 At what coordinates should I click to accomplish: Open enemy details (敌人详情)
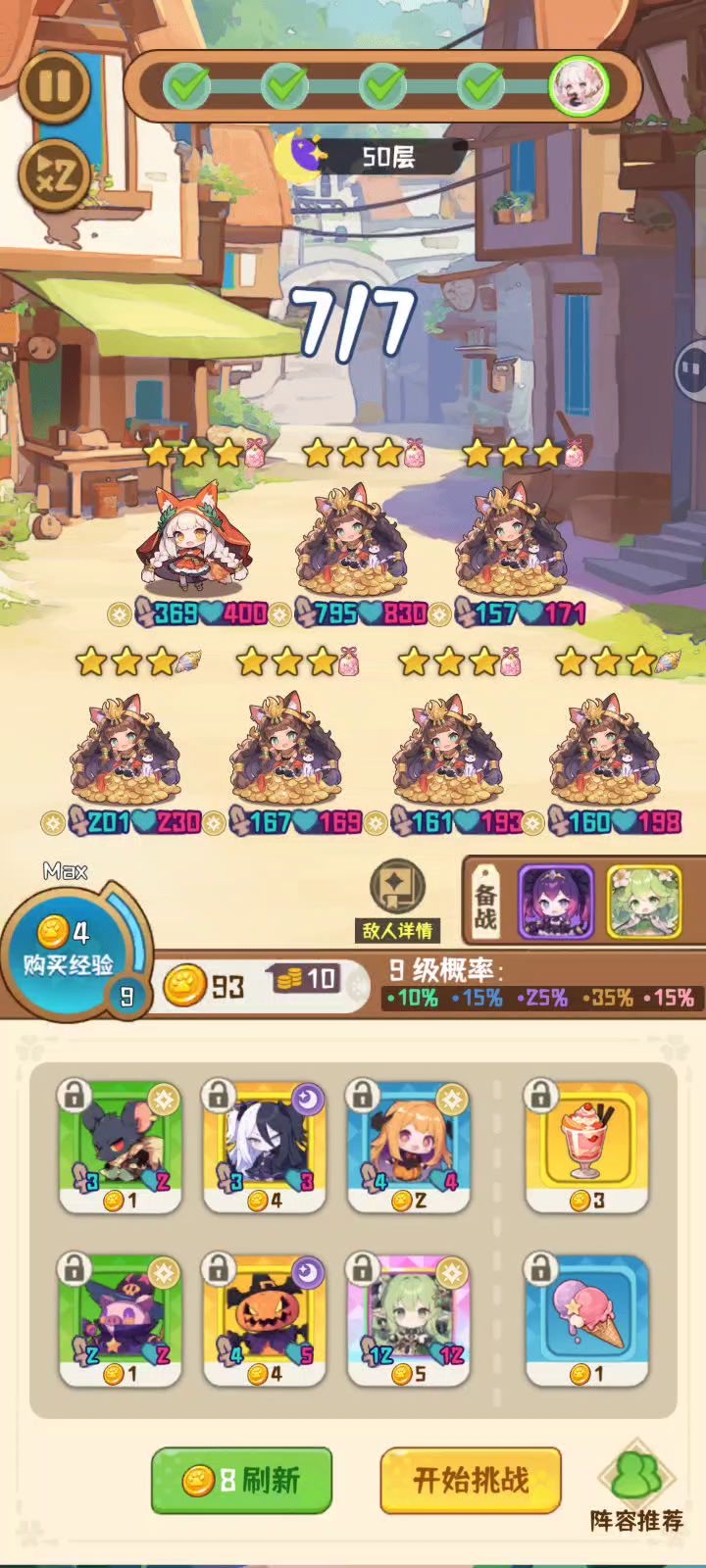coord(397,901)
